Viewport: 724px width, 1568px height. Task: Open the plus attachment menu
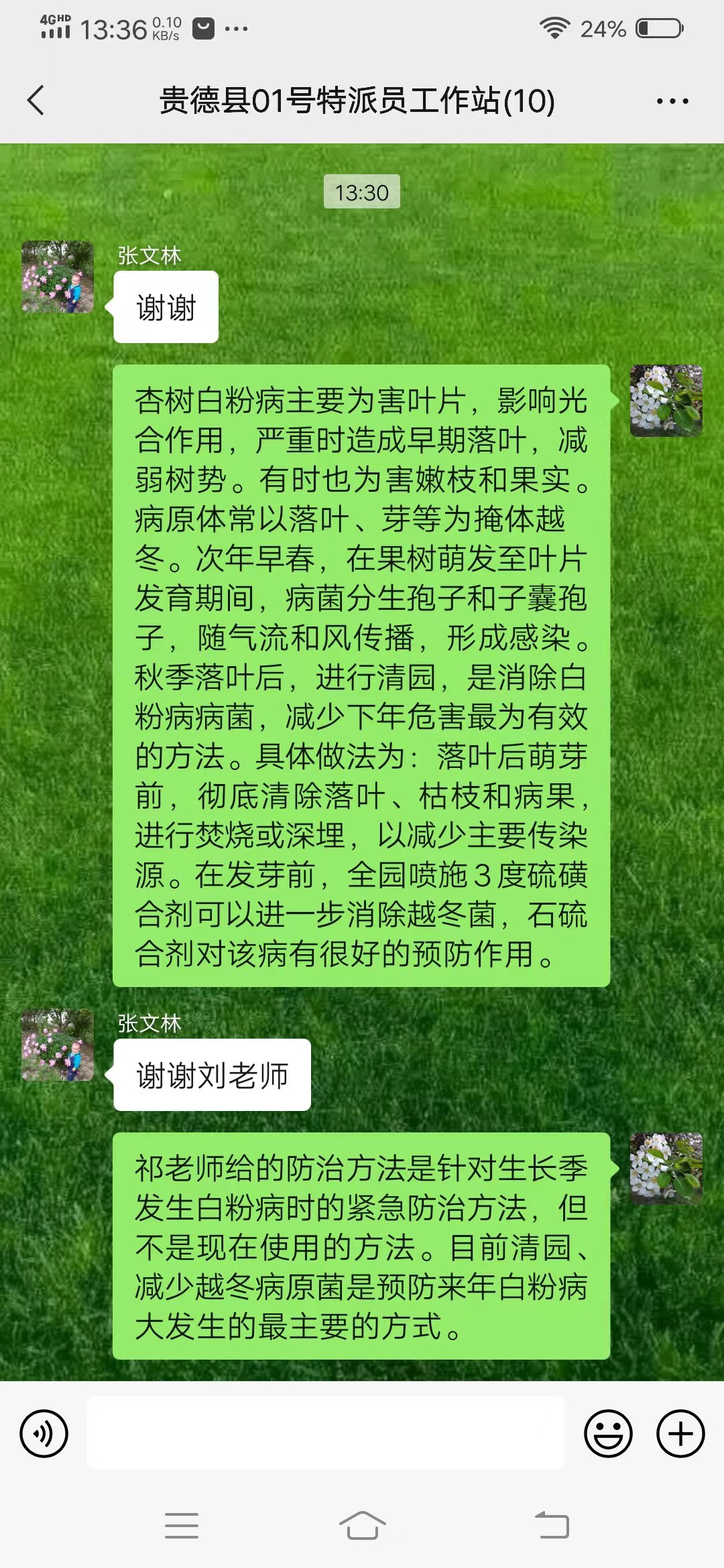point(680,1433)
